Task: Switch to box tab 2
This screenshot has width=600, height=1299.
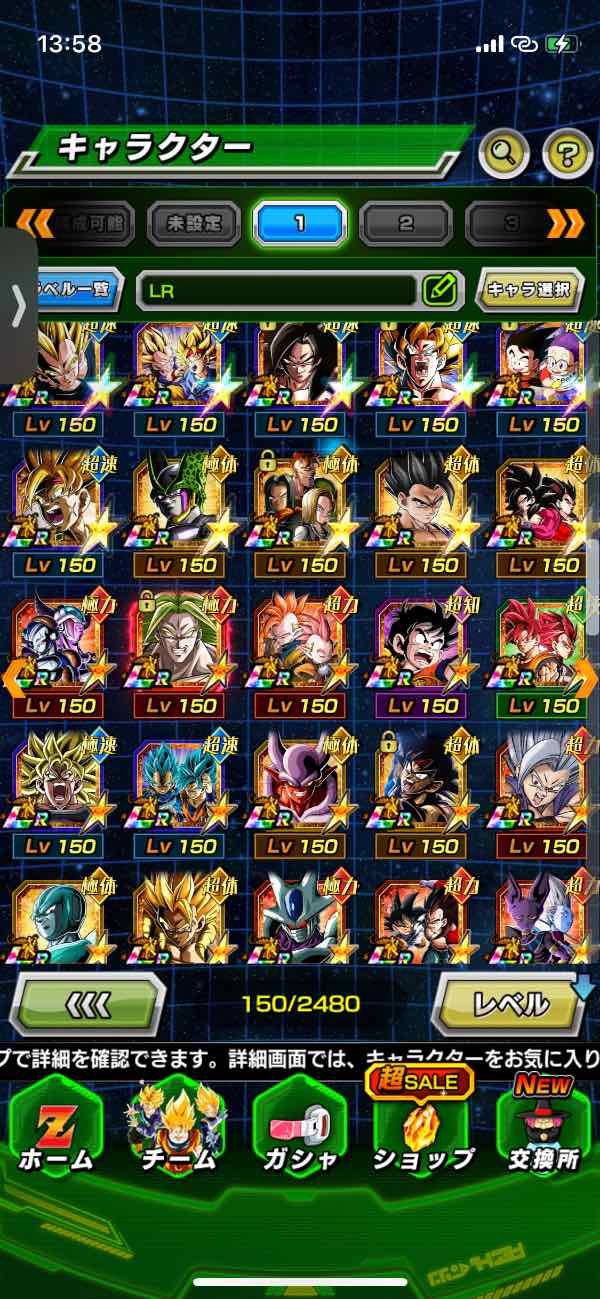Action: 405,223
